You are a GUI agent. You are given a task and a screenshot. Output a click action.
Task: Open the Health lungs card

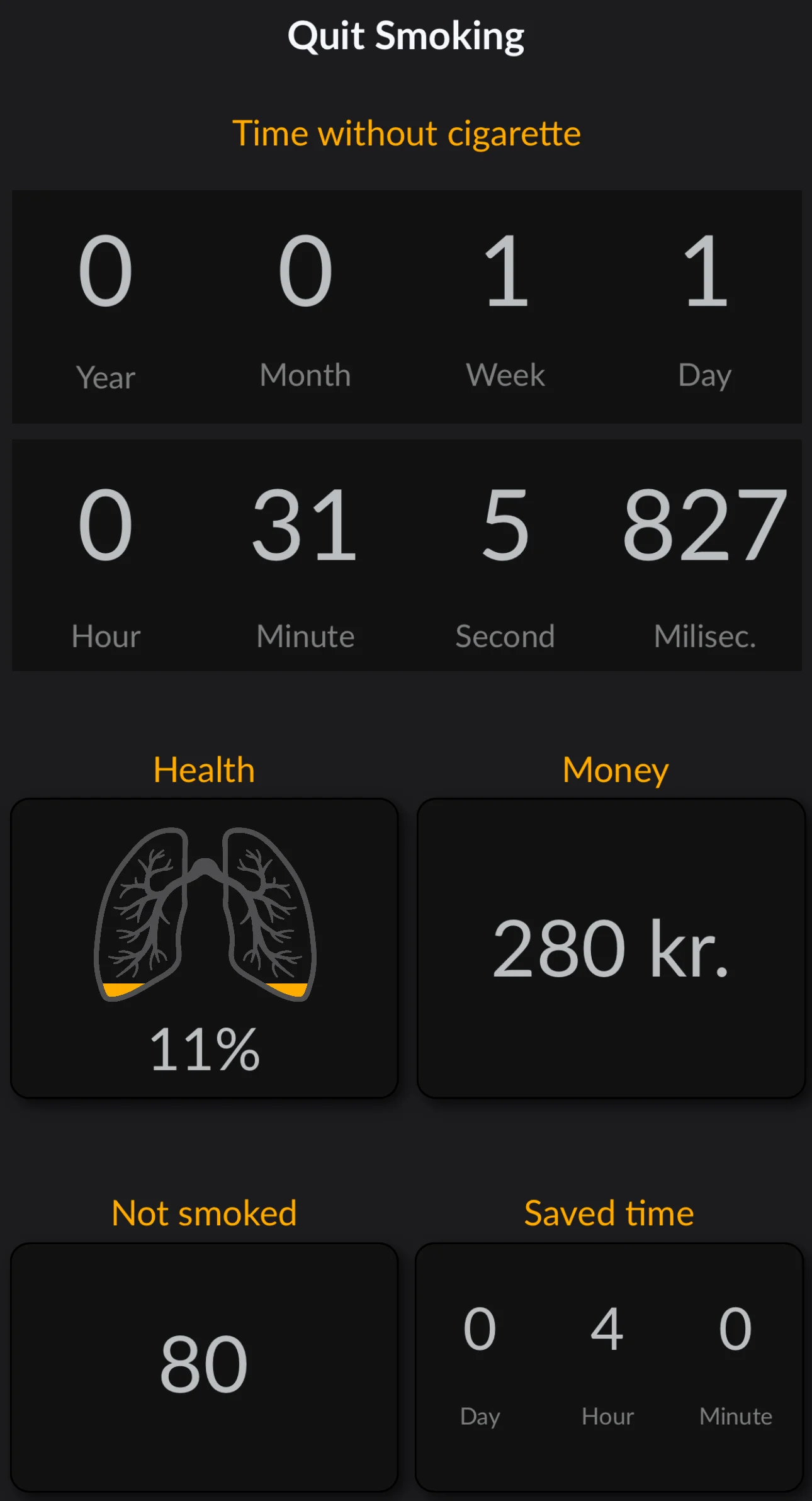click(x=204, y=948)
